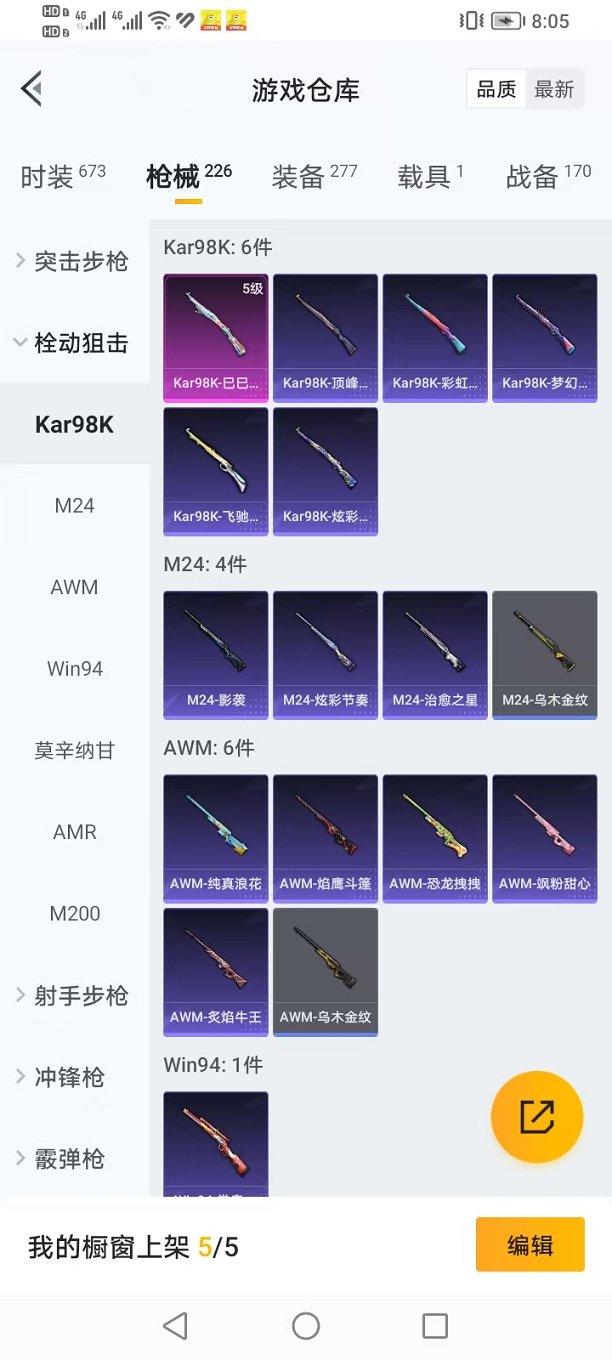The image size is (612, 1360).
Task: Collapse the 栓动狙击 category
Action: [74, 343]
